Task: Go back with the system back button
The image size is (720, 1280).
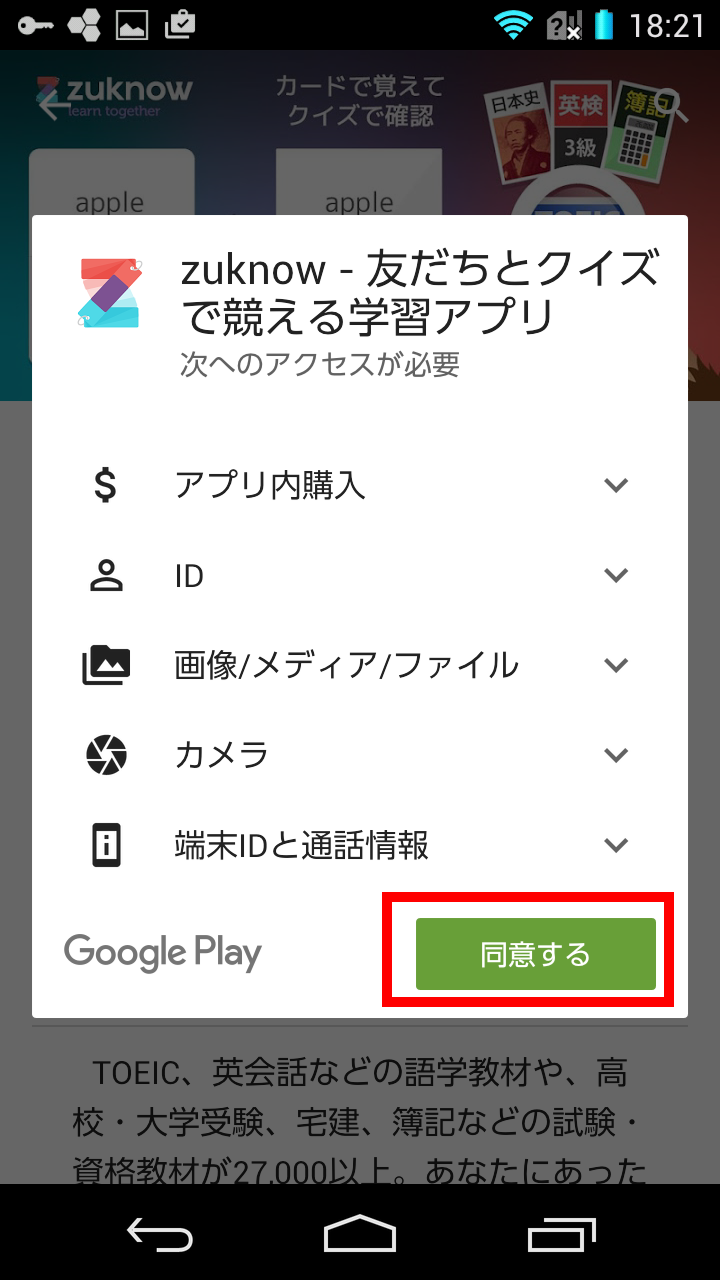Action: coord(160,1234)
